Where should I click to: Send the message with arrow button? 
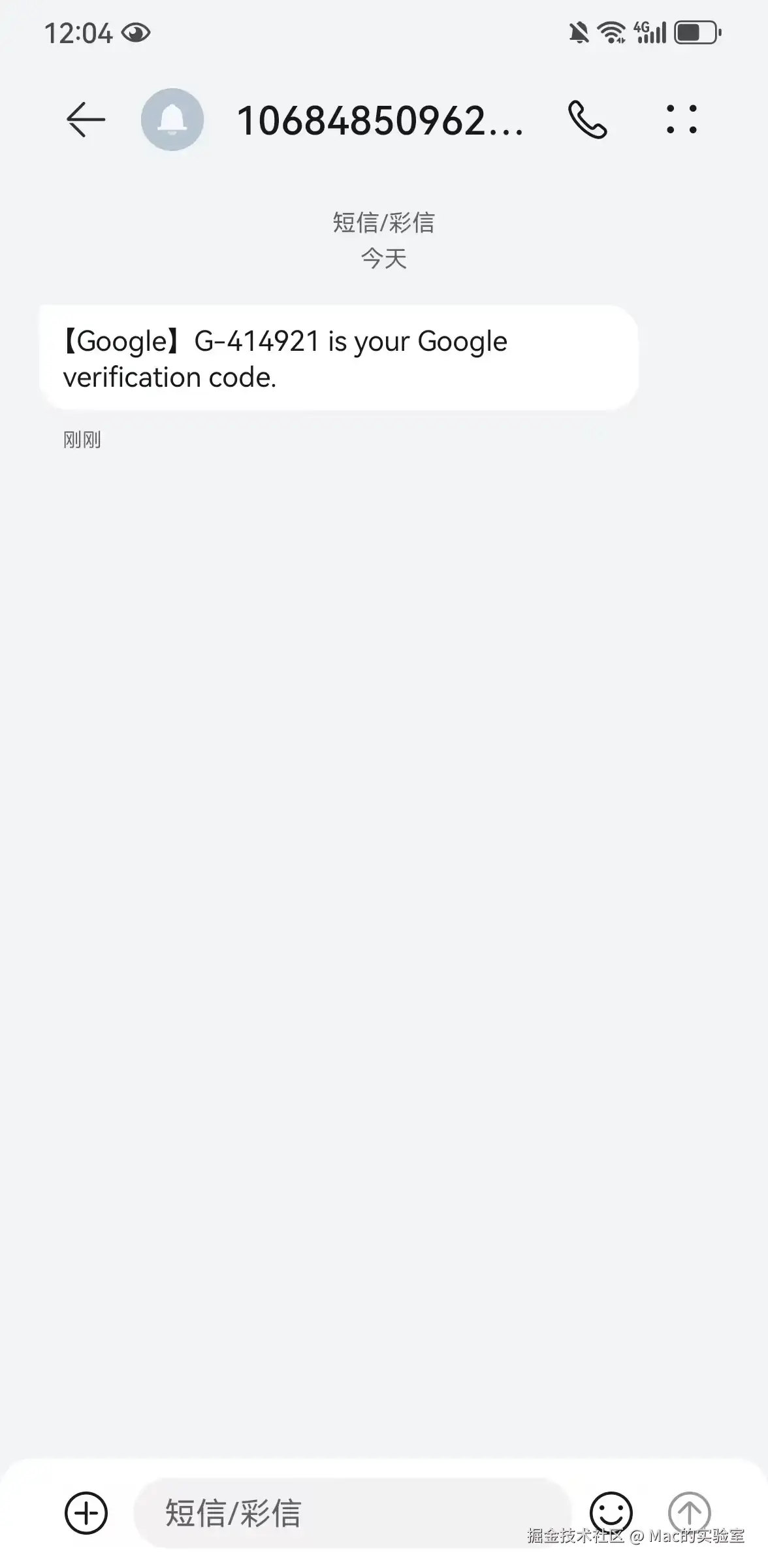tap(689, 1511)
